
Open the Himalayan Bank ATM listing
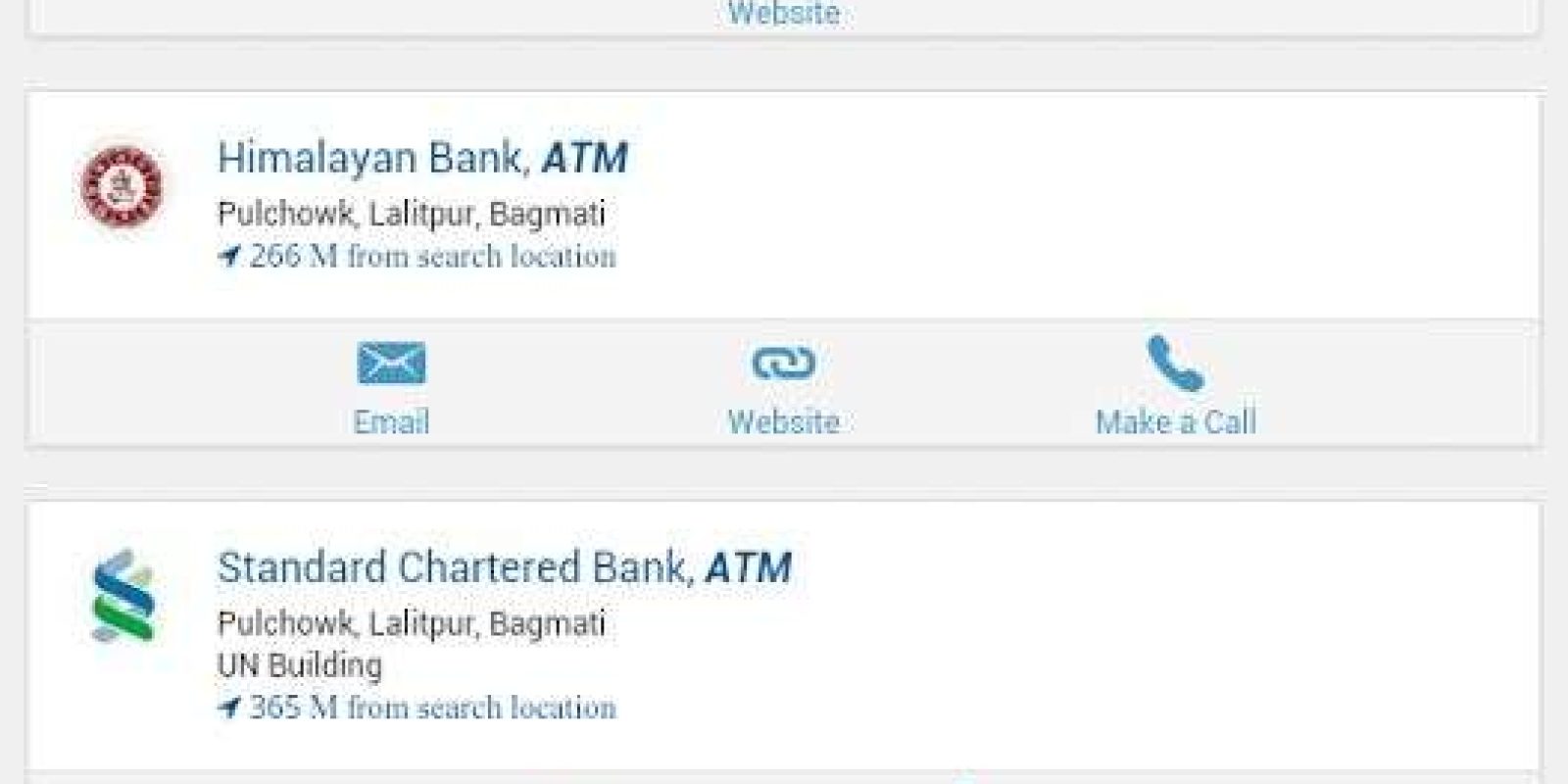click(x=421, y=159)
